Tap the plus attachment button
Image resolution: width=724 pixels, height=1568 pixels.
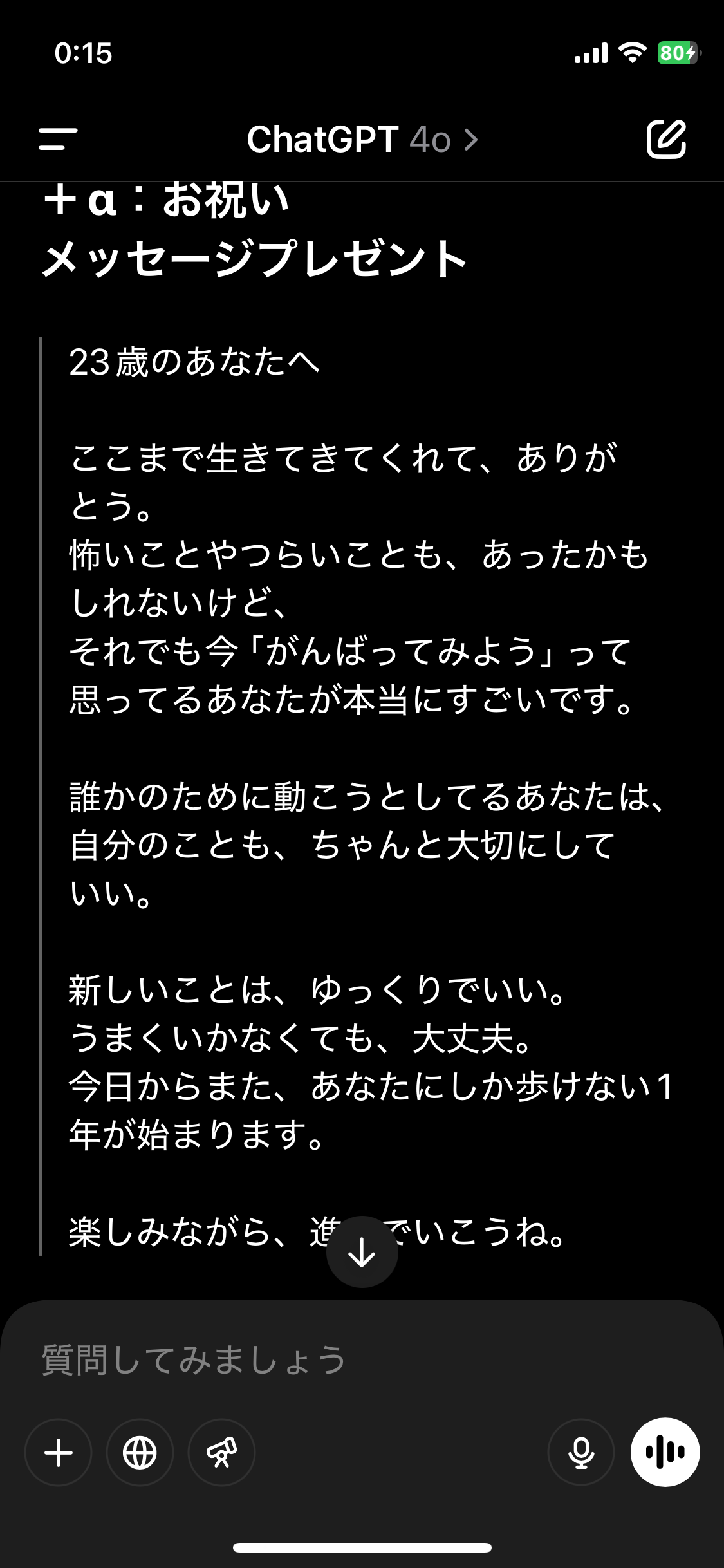pos(59,1452)
